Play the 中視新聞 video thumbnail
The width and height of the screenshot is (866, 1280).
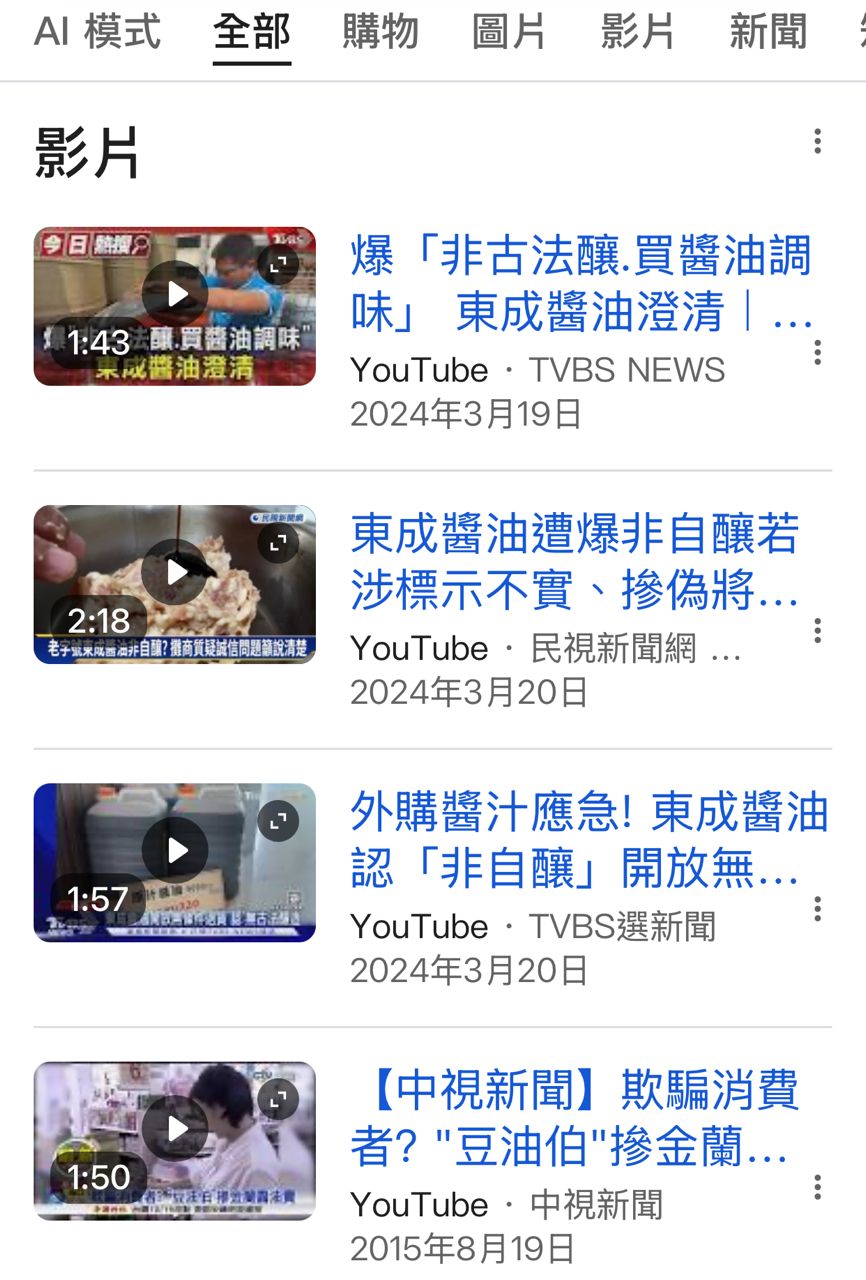click(x=176, y=1129)
